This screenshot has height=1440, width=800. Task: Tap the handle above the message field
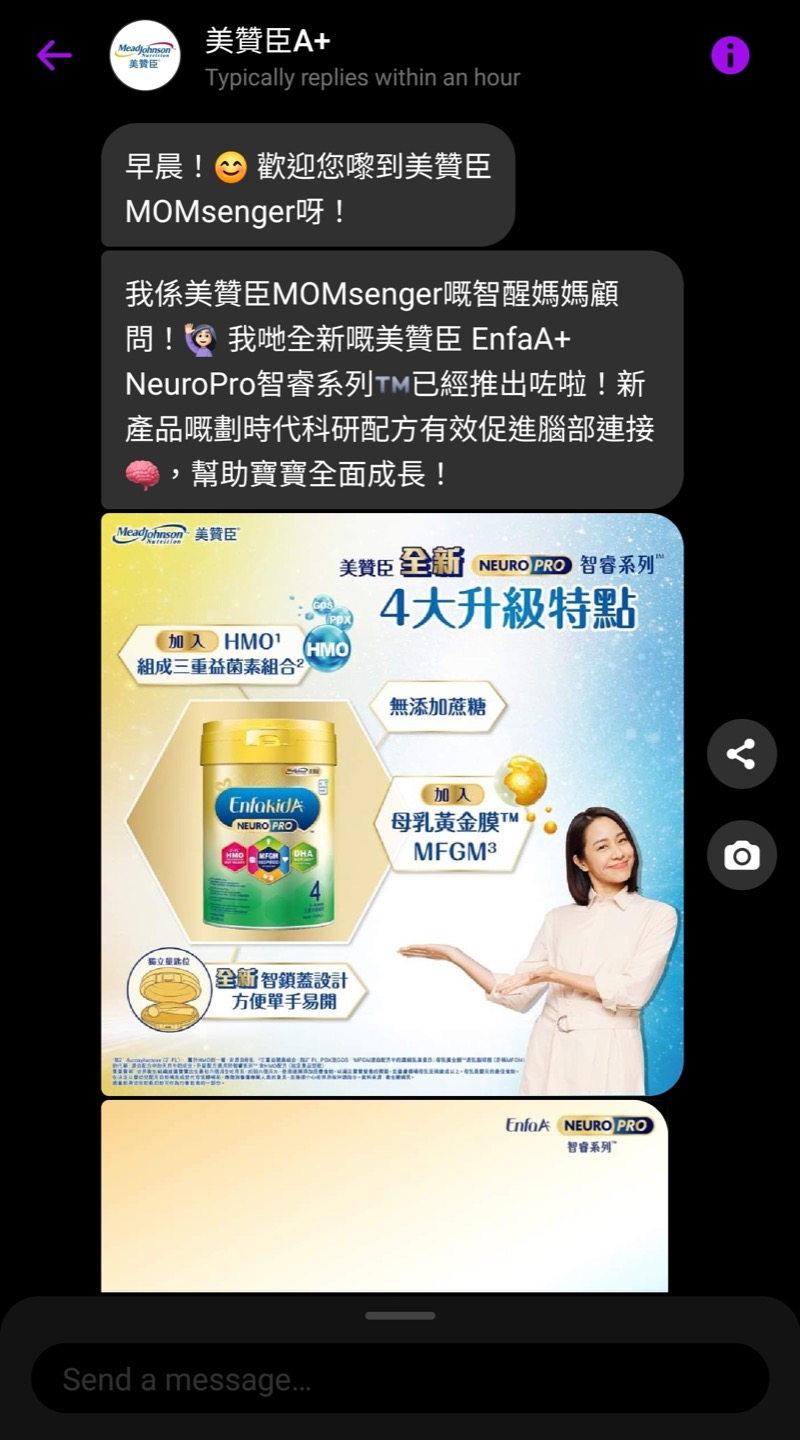(x=400, y=1316)
